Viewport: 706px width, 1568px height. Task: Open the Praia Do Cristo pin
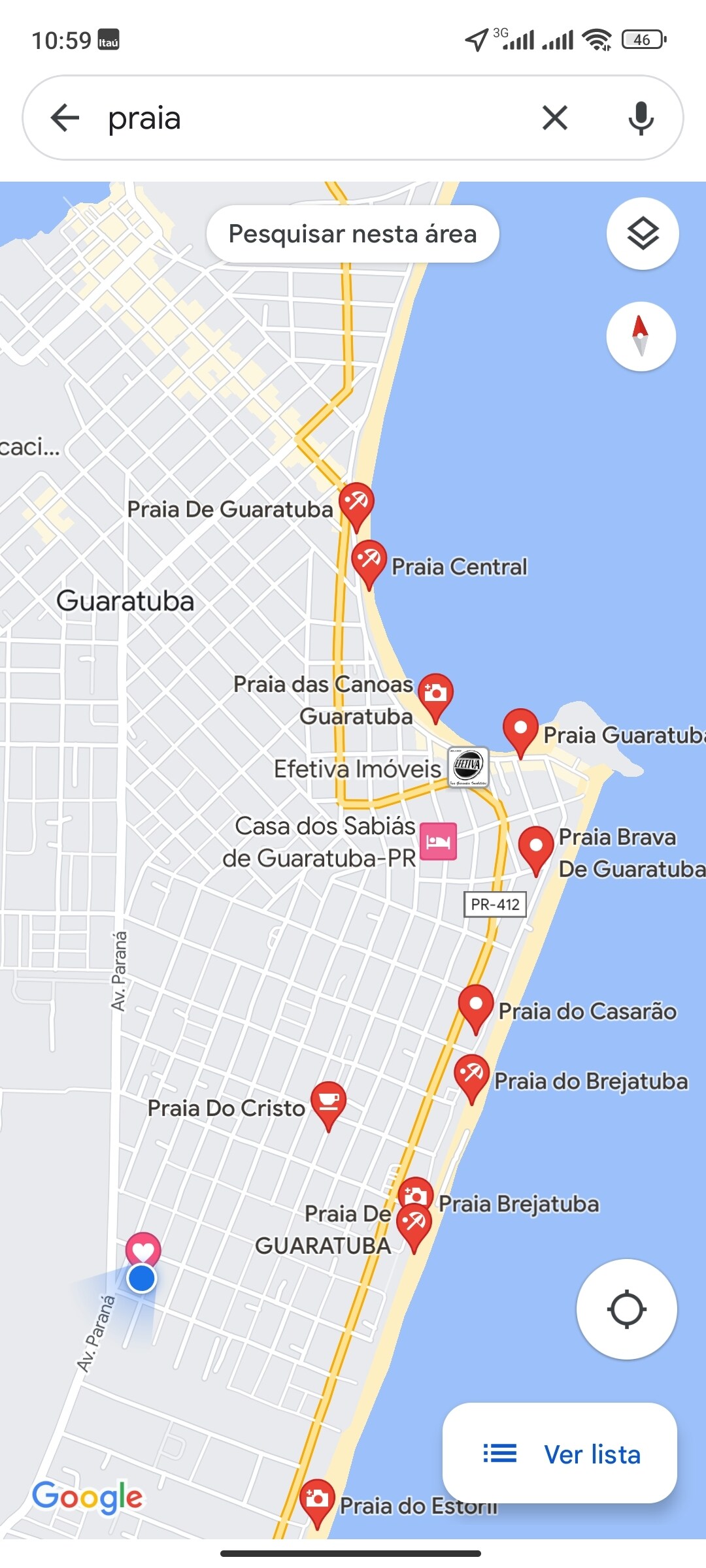click(x=328, y=1103)
